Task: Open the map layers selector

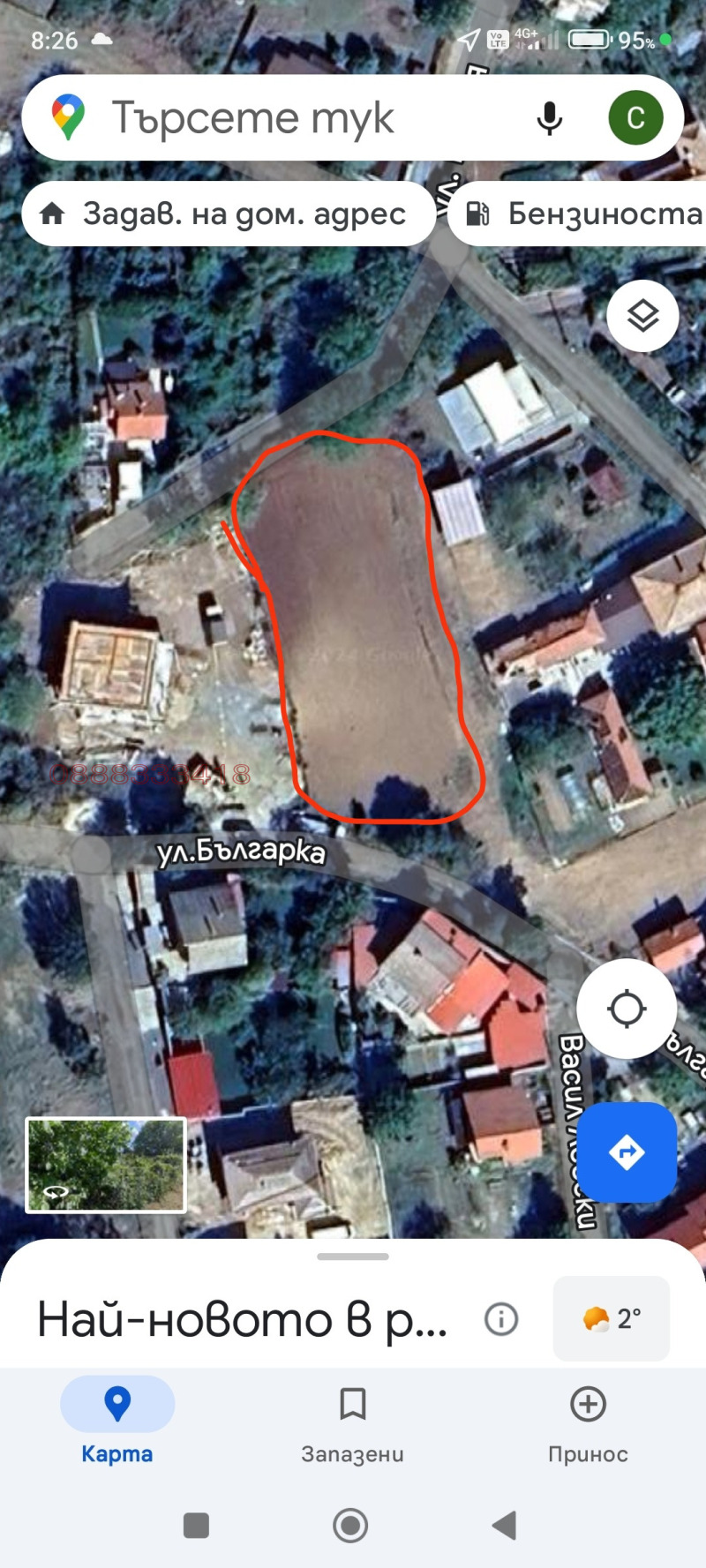Action: (642, 315)
